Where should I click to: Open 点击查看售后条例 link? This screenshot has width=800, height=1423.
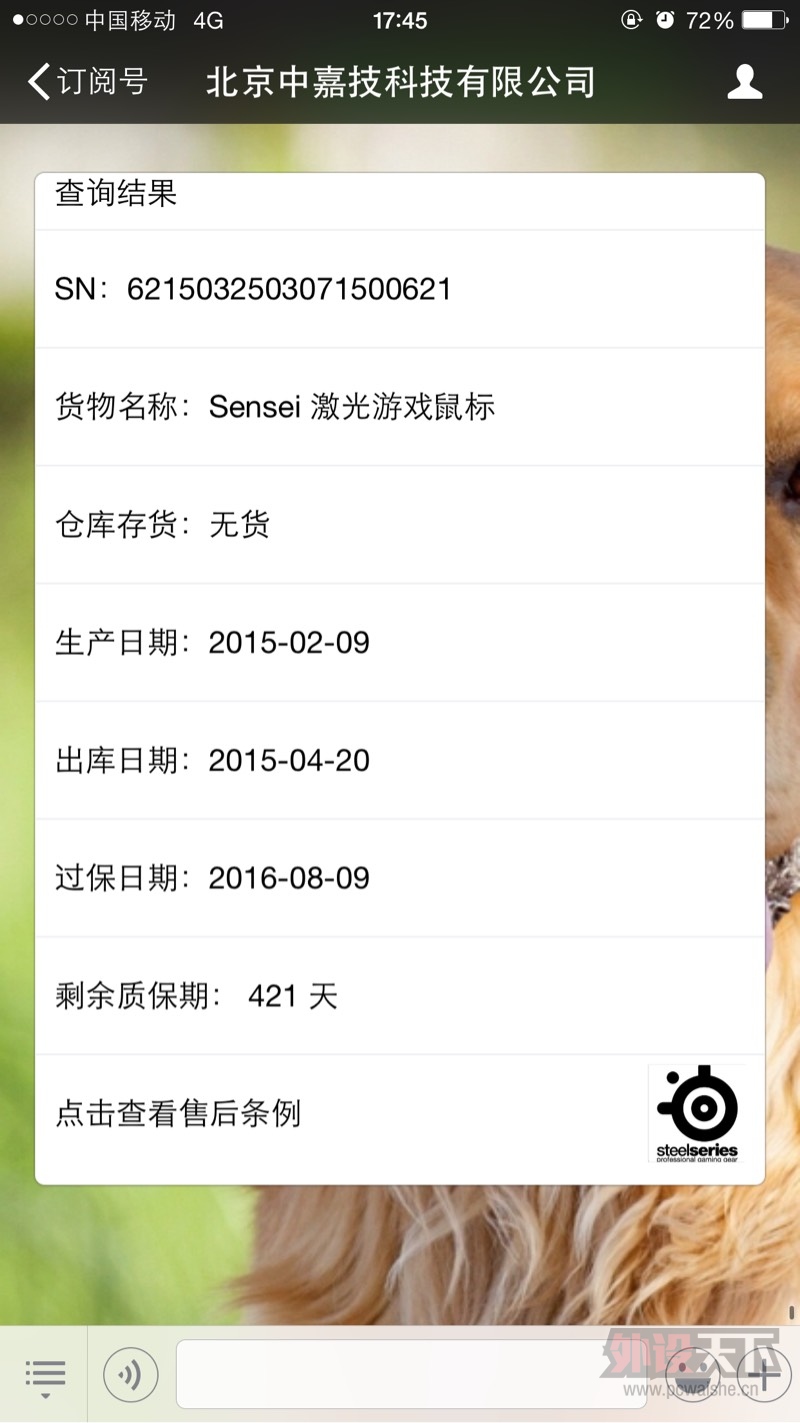click(x=178, y=1113)
